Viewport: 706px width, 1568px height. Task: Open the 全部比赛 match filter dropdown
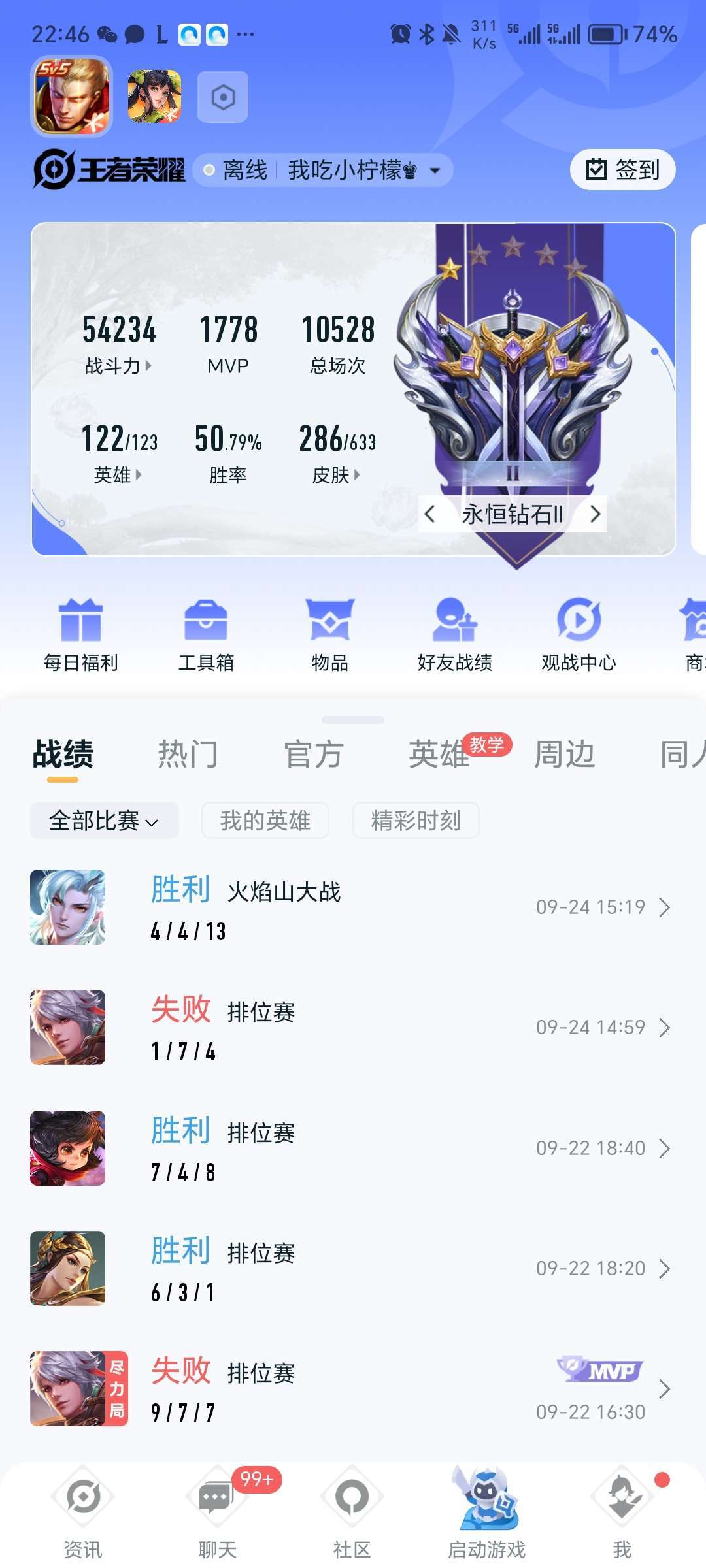point(104,820)
